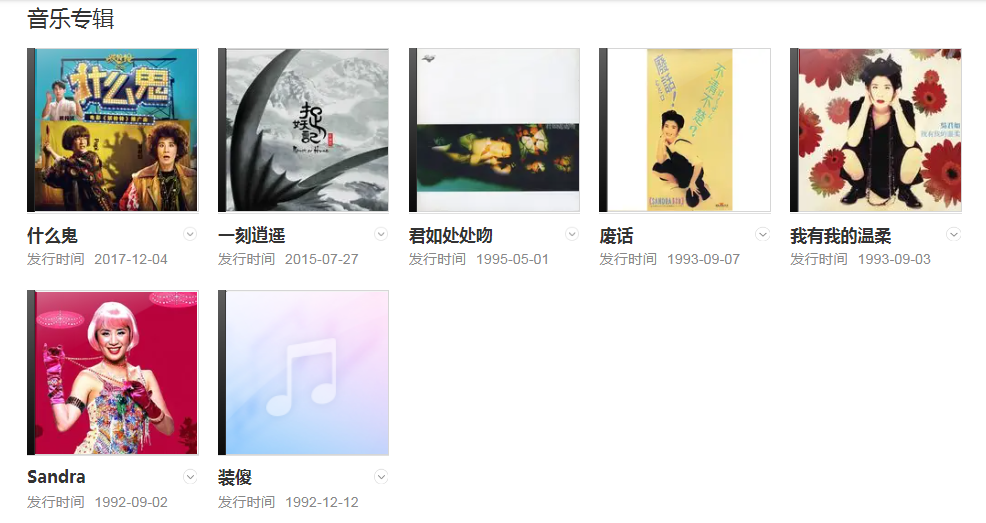Expand the dropdown arrow next to 什么鬼
This screenshot has height=523, width=986.
[190, 234]
